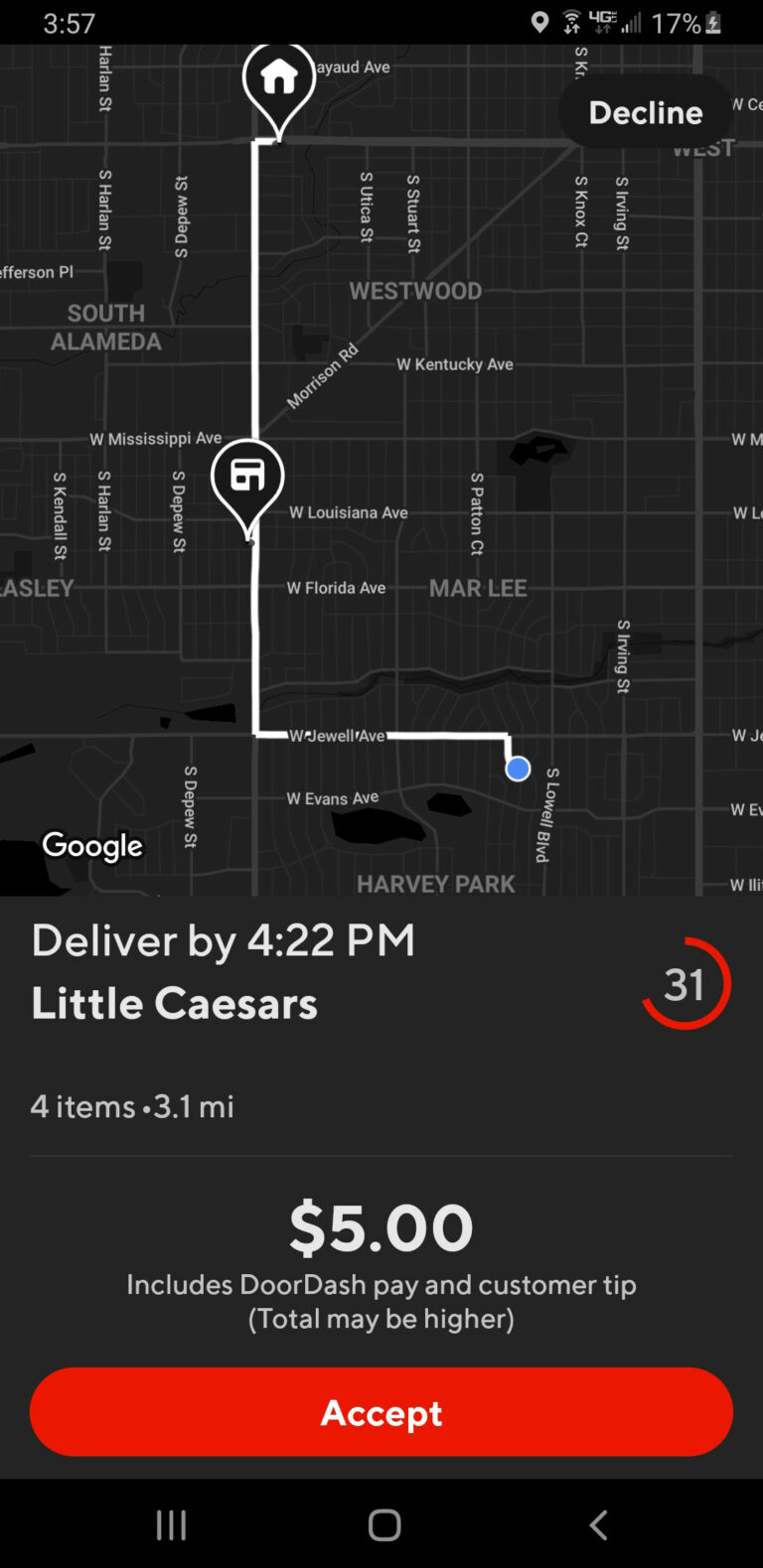The image size is (763, 1568).
Task: Tap the back arrow in navigation bar
Action: point(597,1524)
